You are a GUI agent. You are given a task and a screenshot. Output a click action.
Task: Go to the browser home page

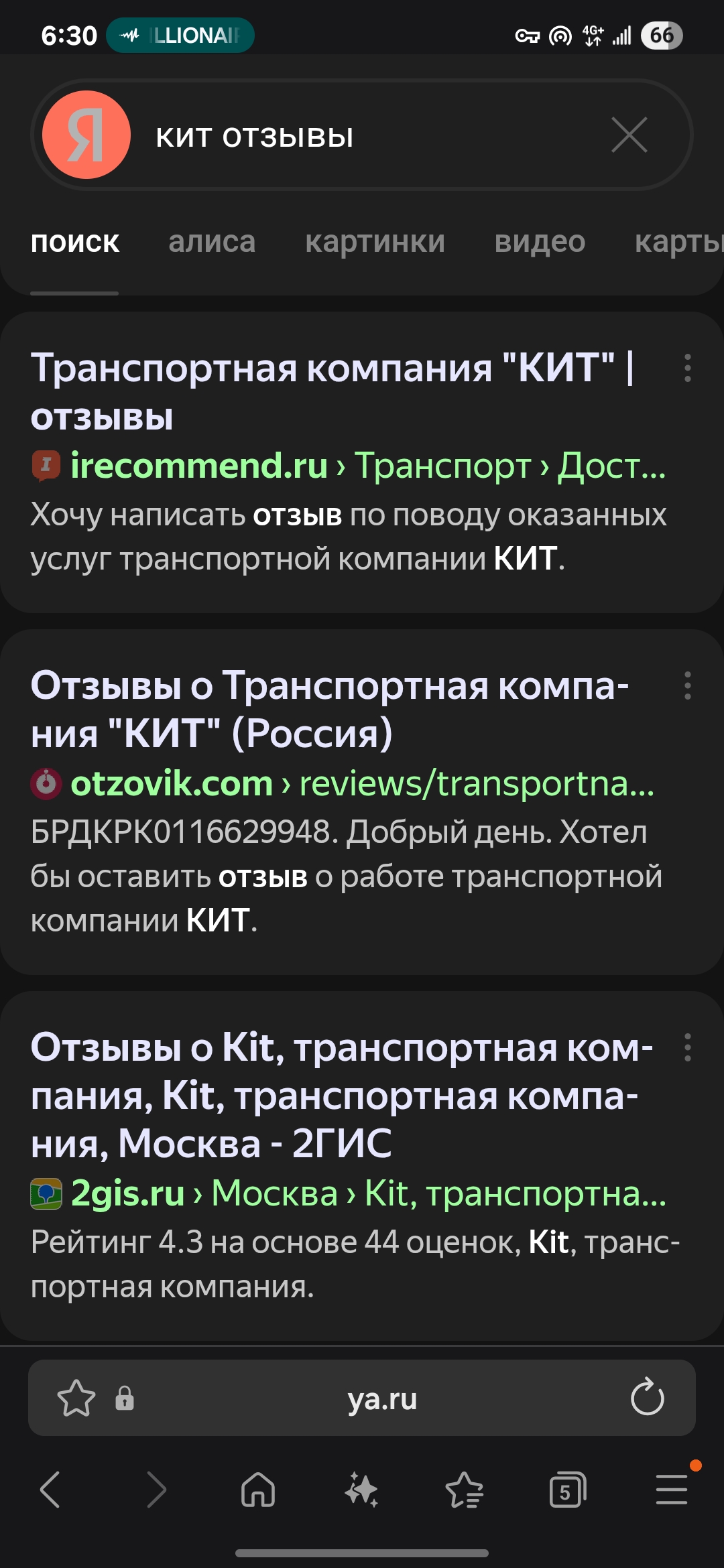point(258,1490)
